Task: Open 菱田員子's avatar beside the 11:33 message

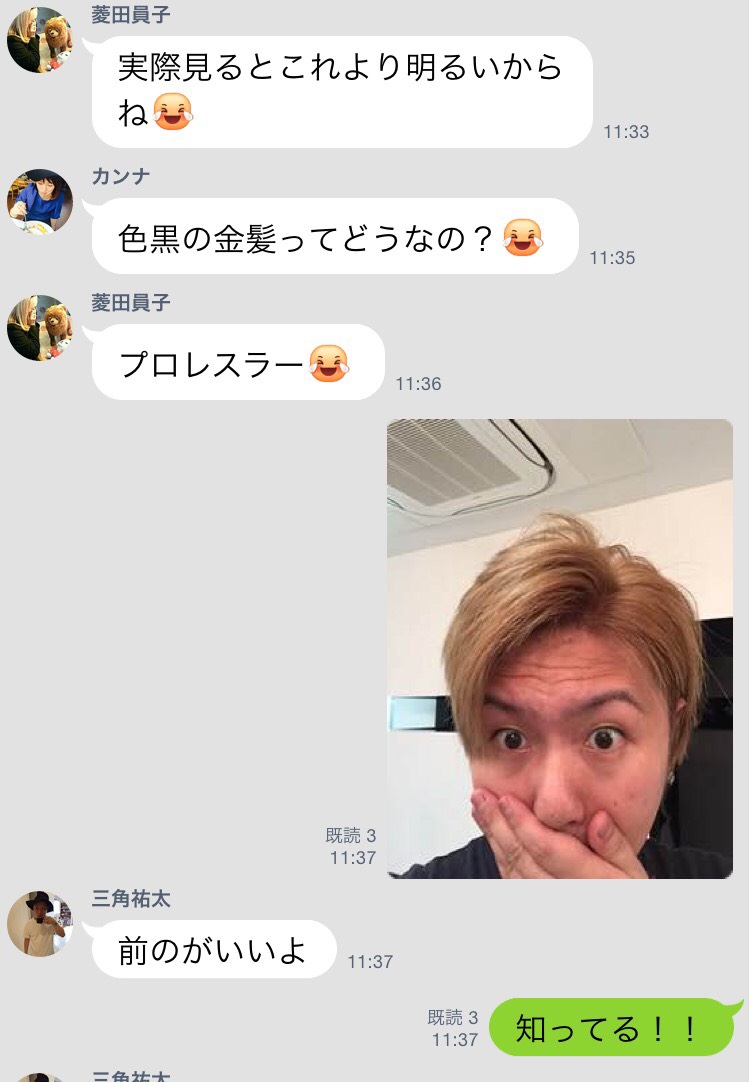Action: pyautogui.click(x=40, y=40)
